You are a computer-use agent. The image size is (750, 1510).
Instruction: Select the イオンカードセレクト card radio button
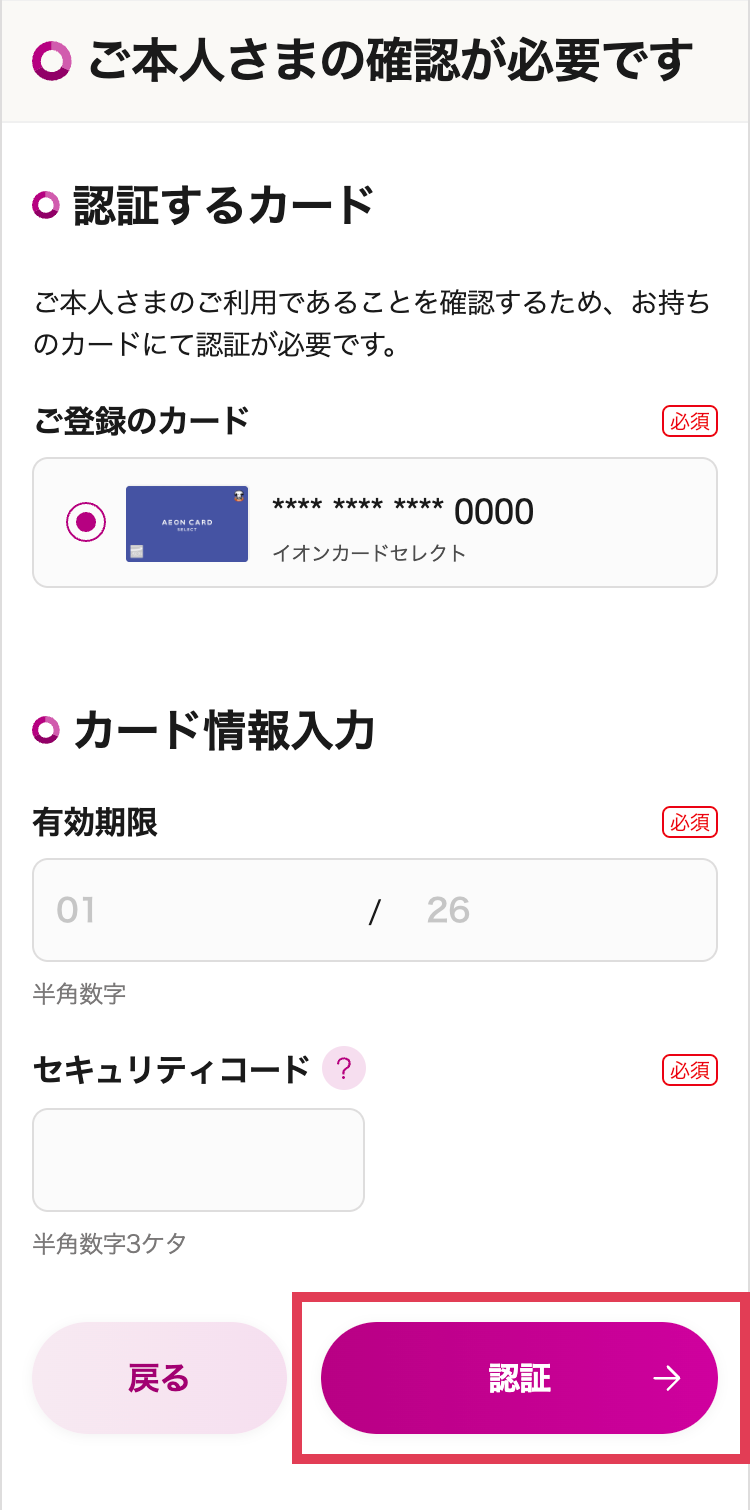coord(86,522)
